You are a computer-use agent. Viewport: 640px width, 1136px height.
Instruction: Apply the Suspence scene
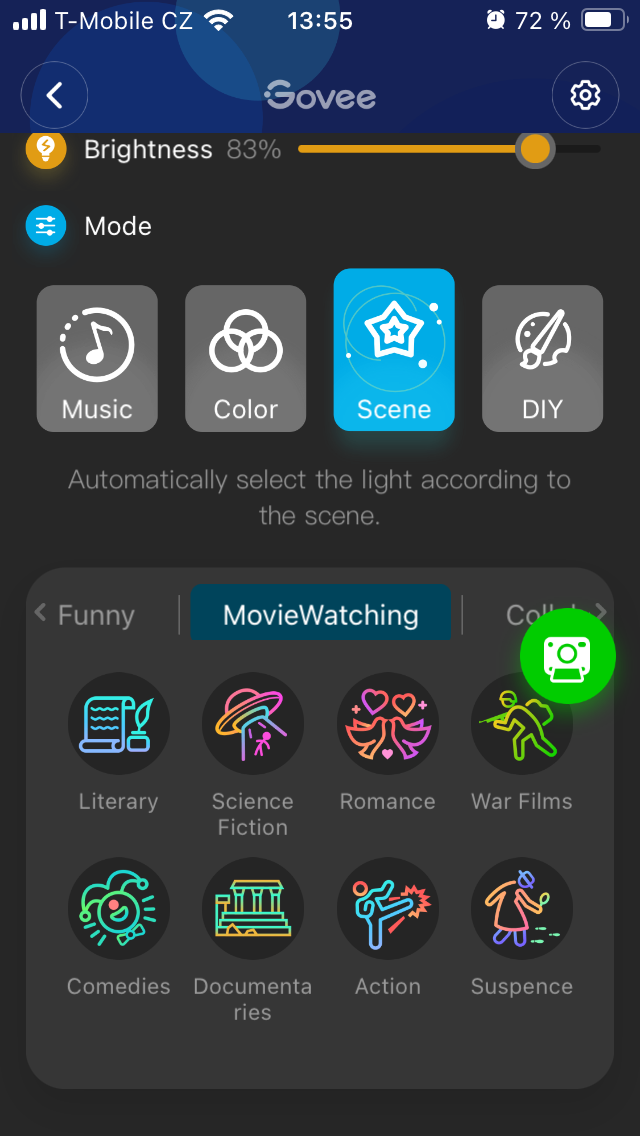point(521,908)
